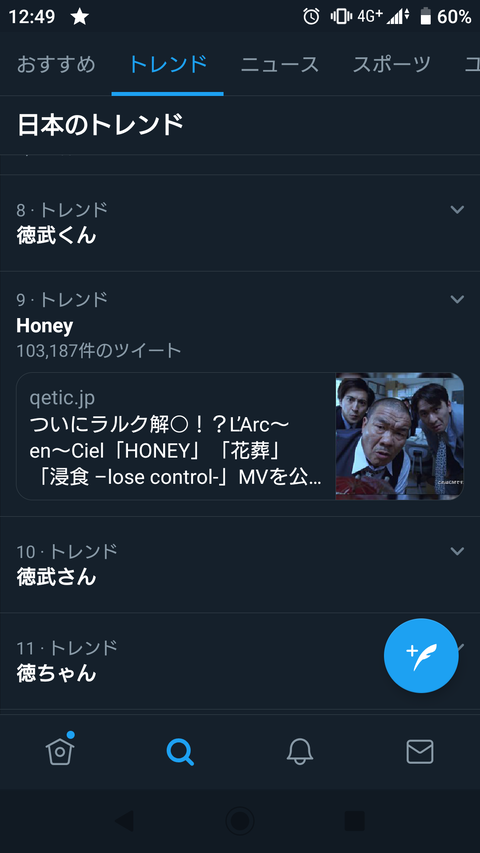Switch to the おすすめ tab
This screenshot has width=480, height=853.
(x=56, y=64)
